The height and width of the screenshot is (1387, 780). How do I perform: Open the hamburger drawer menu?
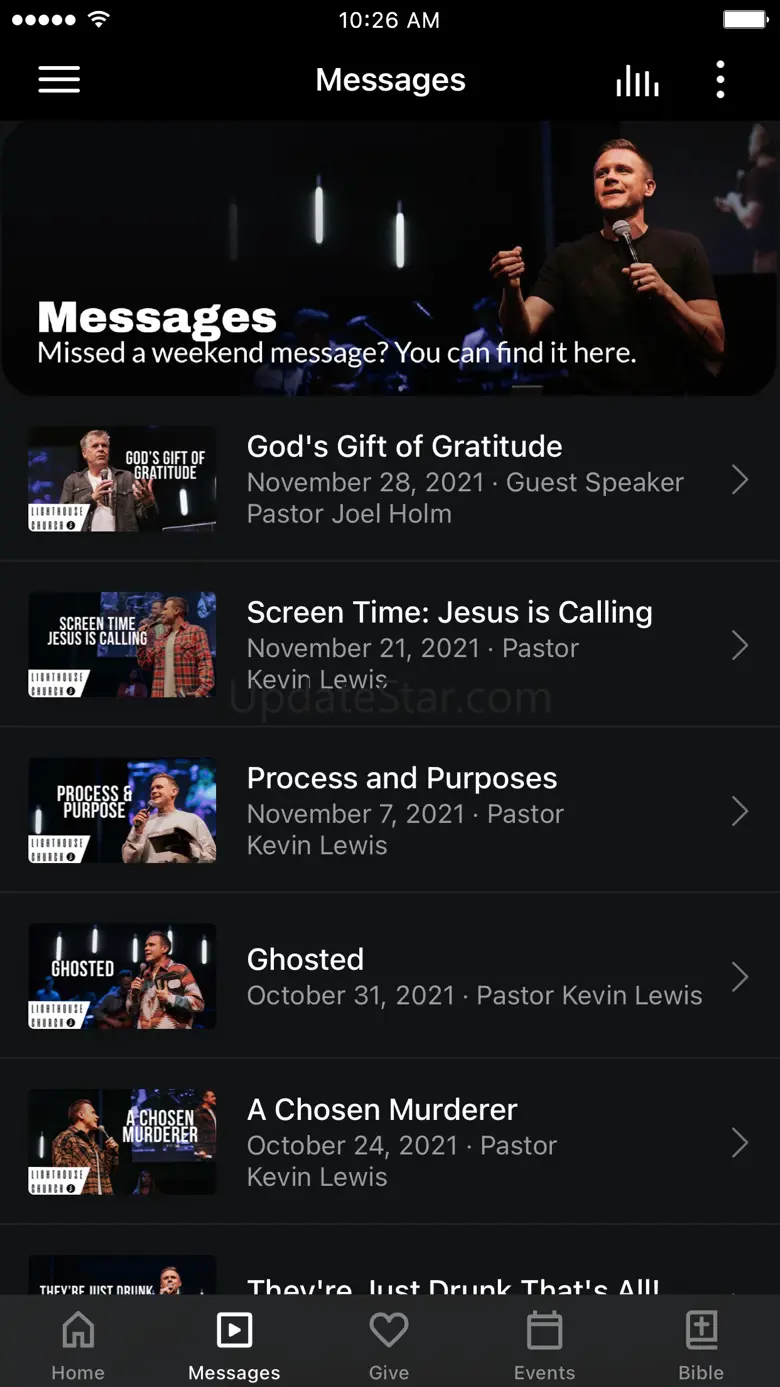[x=59, y=80]
